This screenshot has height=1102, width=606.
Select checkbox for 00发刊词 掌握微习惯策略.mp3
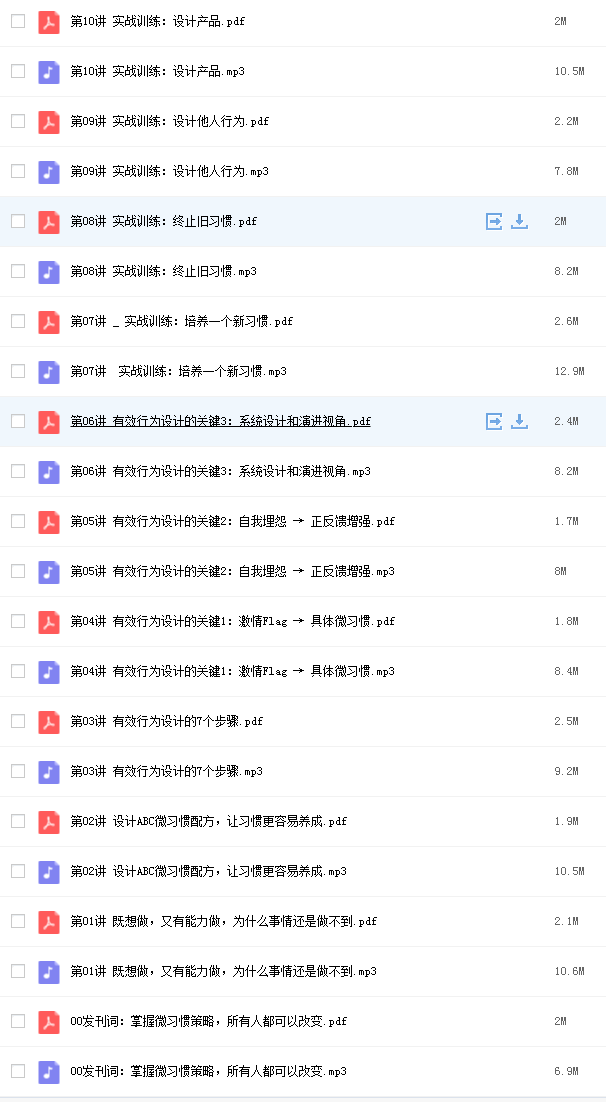[18, 1070]
